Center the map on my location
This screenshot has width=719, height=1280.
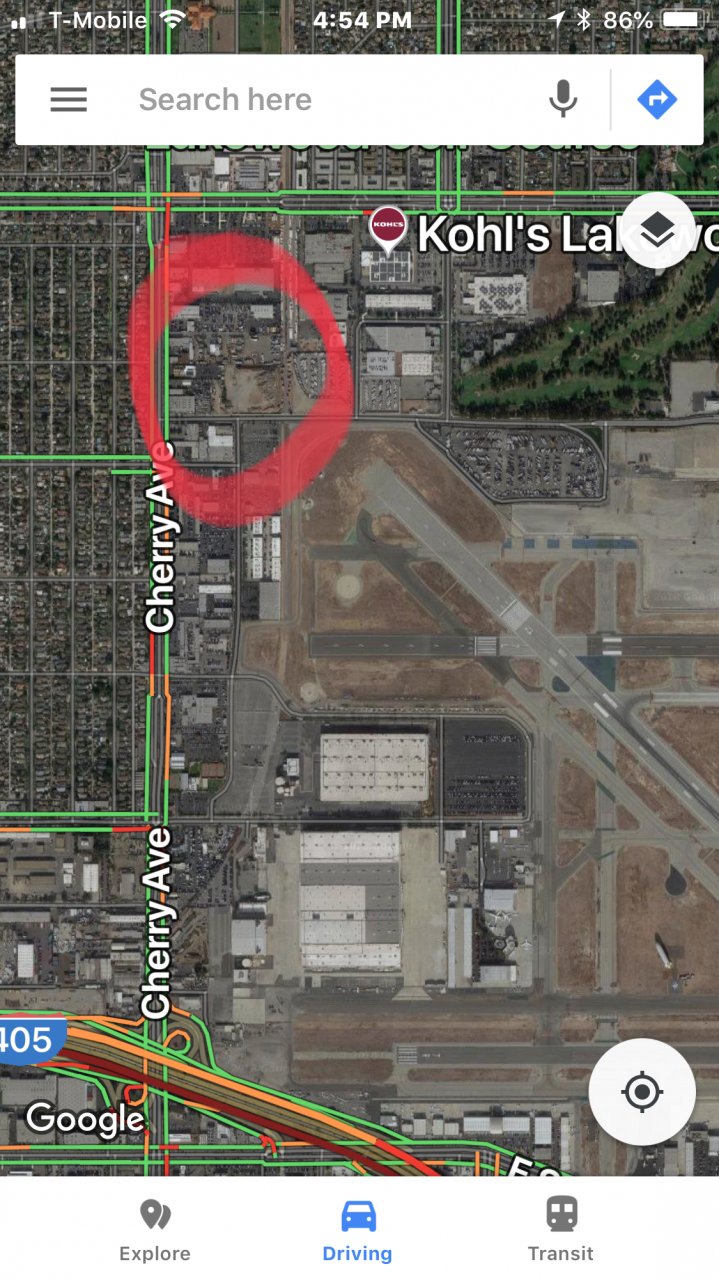tap(641, 1092)
